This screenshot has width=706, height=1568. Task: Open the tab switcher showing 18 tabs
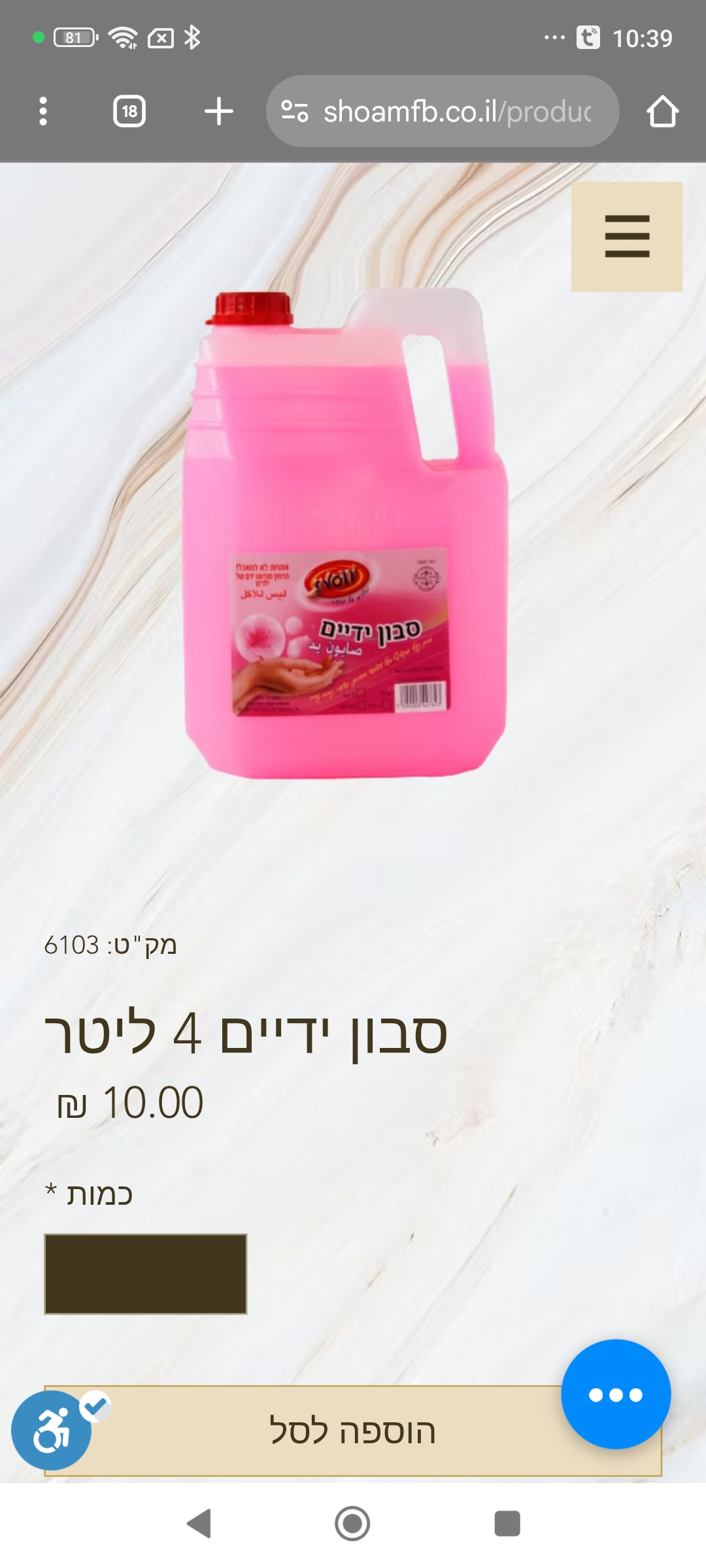(129, 111)
